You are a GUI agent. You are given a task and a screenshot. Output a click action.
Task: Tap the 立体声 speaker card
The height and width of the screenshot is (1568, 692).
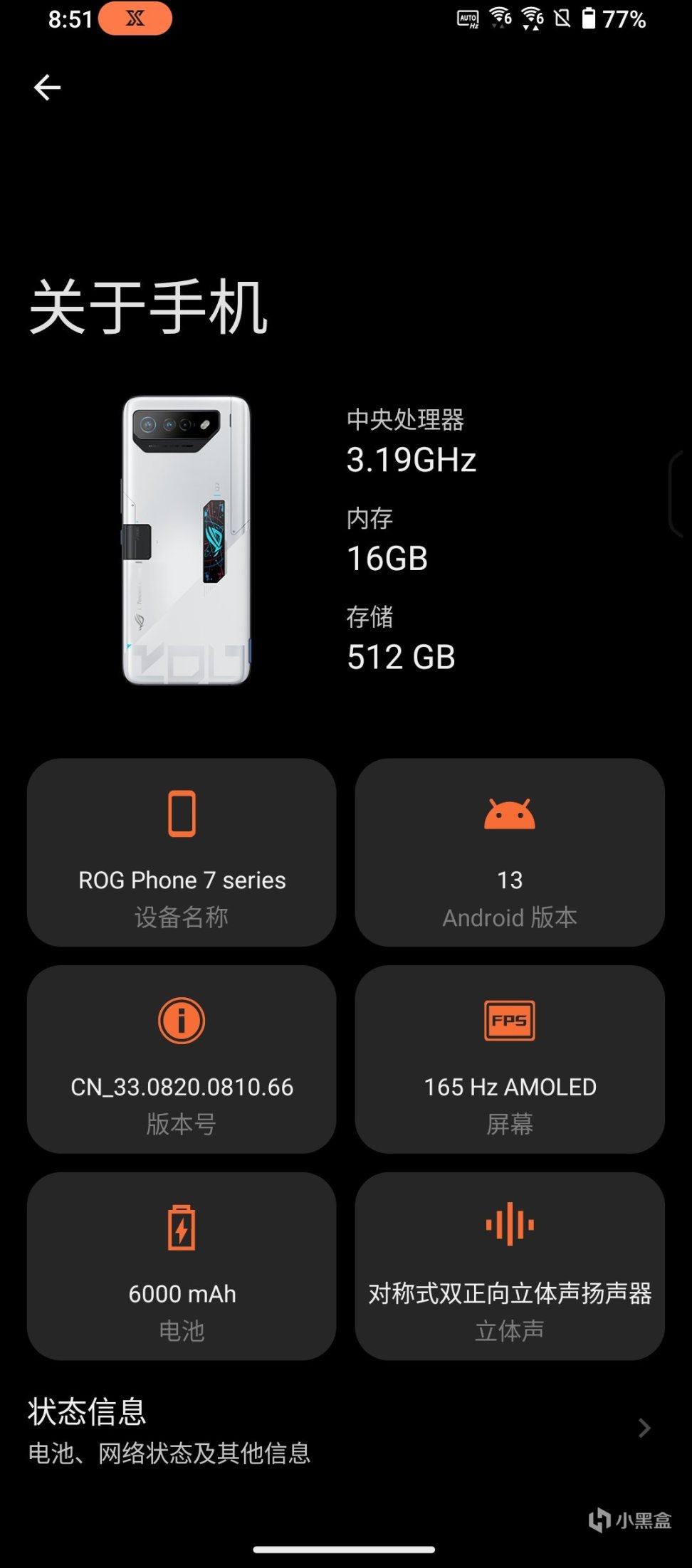click(x=510, y=1266)
